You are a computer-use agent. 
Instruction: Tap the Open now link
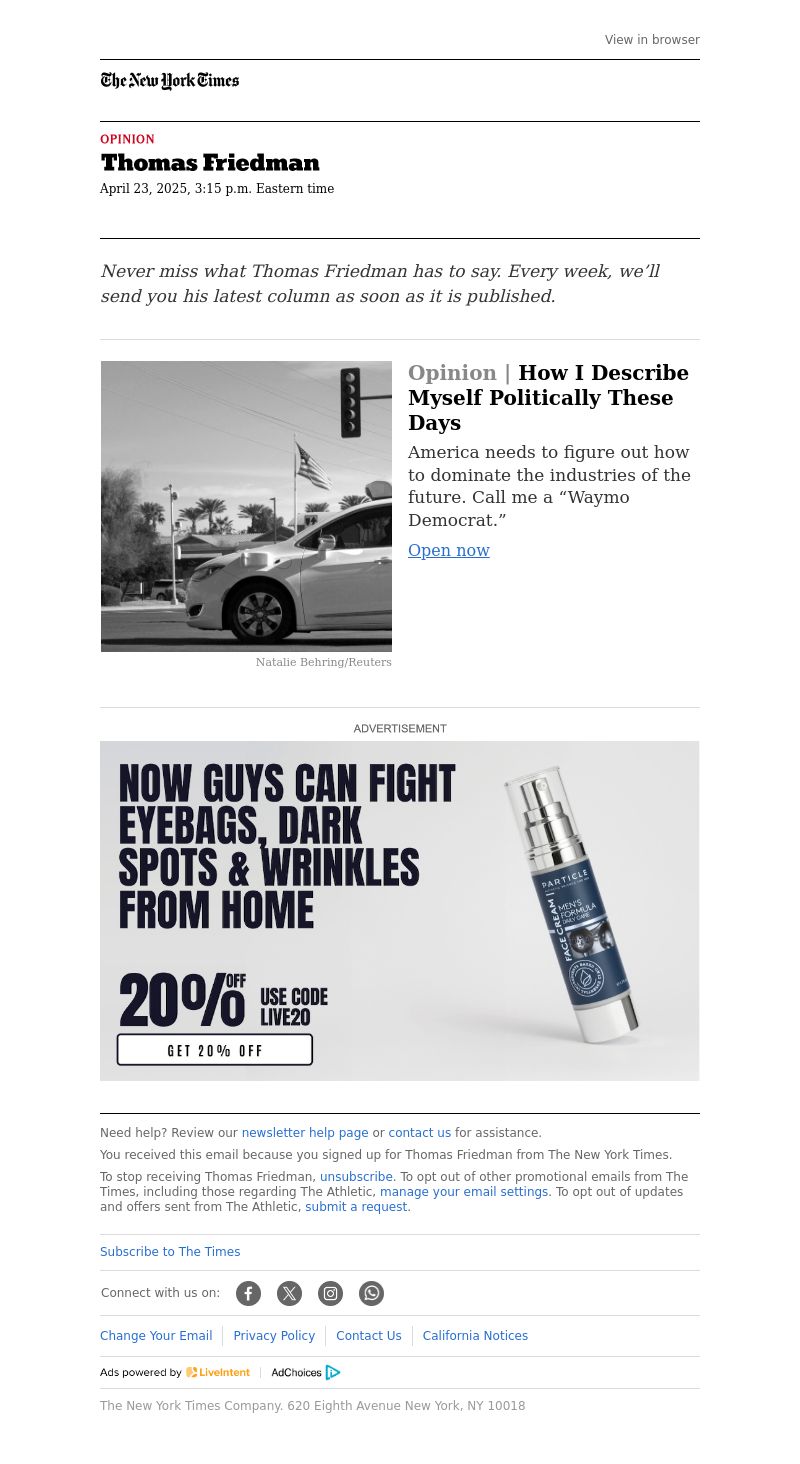tap(449, 550)
